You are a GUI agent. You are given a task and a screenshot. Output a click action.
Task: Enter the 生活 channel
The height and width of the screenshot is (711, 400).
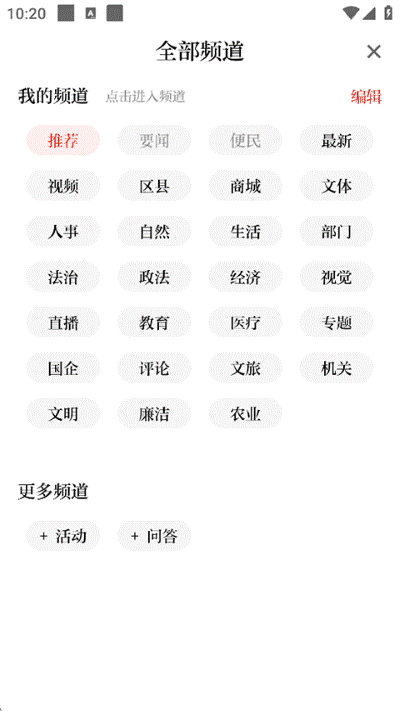[x=245, y=232]
